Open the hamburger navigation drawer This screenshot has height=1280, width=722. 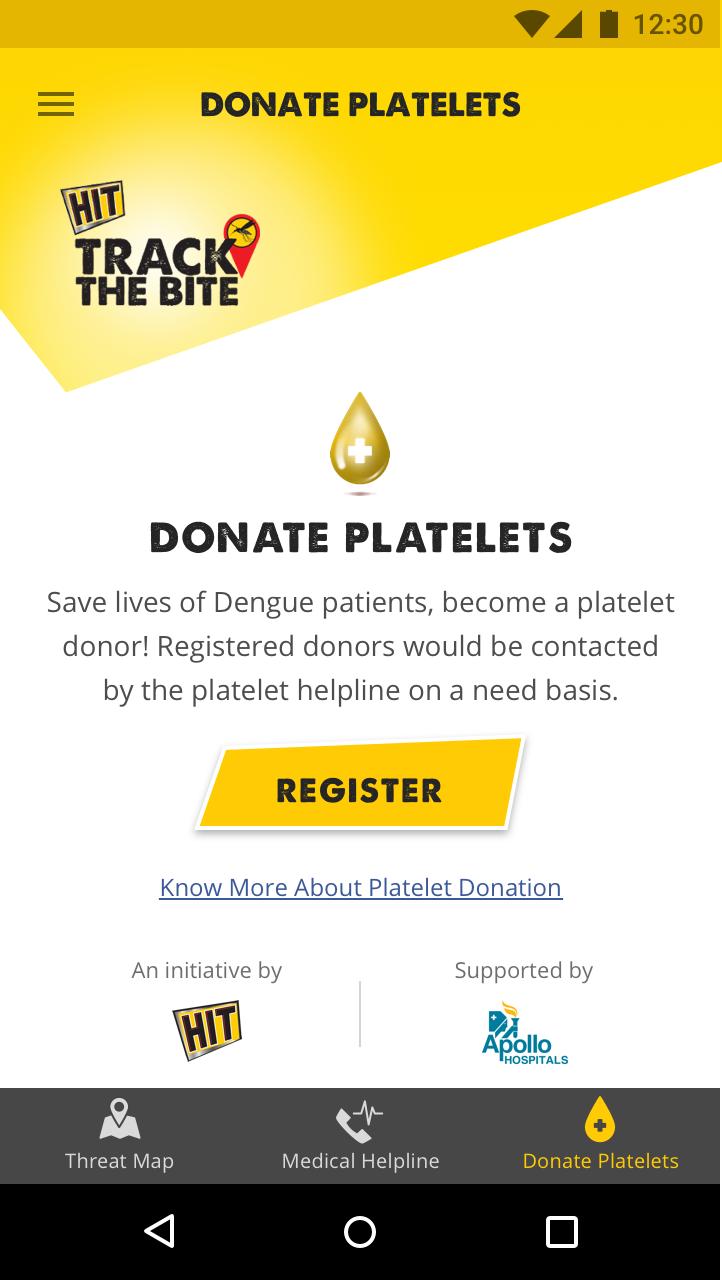click(56, 105)
